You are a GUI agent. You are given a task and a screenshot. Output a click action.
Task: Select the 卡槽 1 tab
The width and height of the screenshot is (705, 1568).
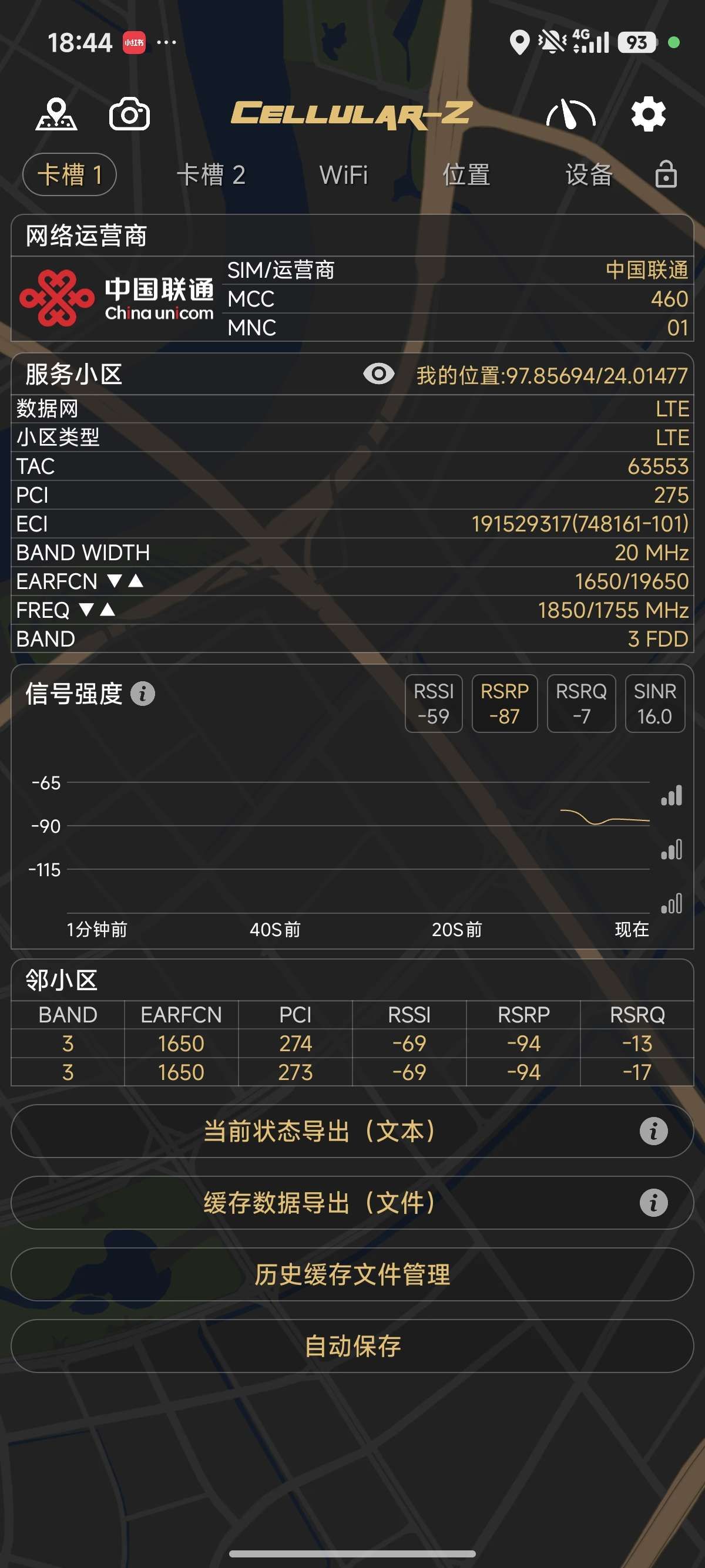tap(69, 174)
